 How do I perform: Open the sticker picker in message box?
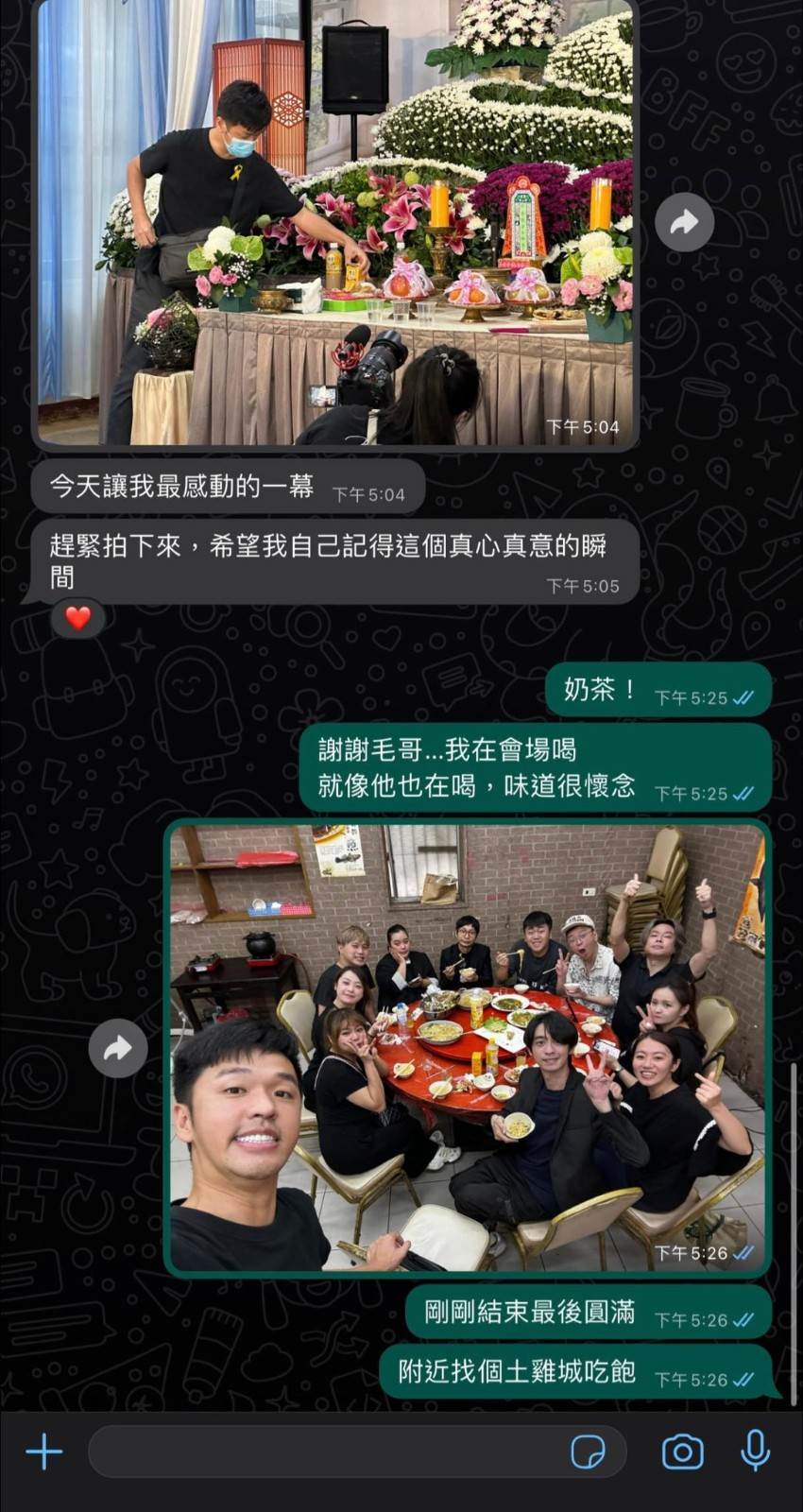588,1451
